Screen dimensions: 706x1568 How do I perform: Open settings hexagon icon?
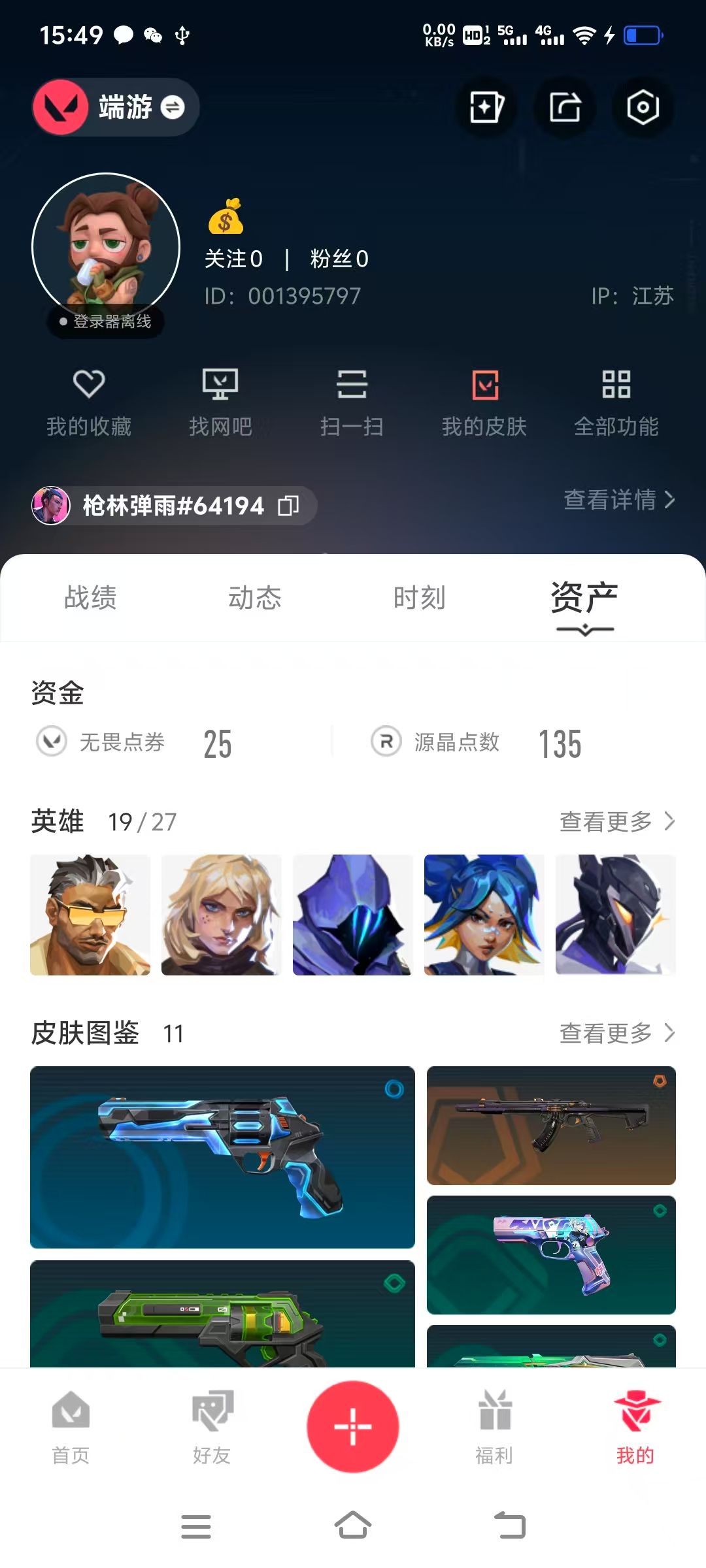point(643,107)
